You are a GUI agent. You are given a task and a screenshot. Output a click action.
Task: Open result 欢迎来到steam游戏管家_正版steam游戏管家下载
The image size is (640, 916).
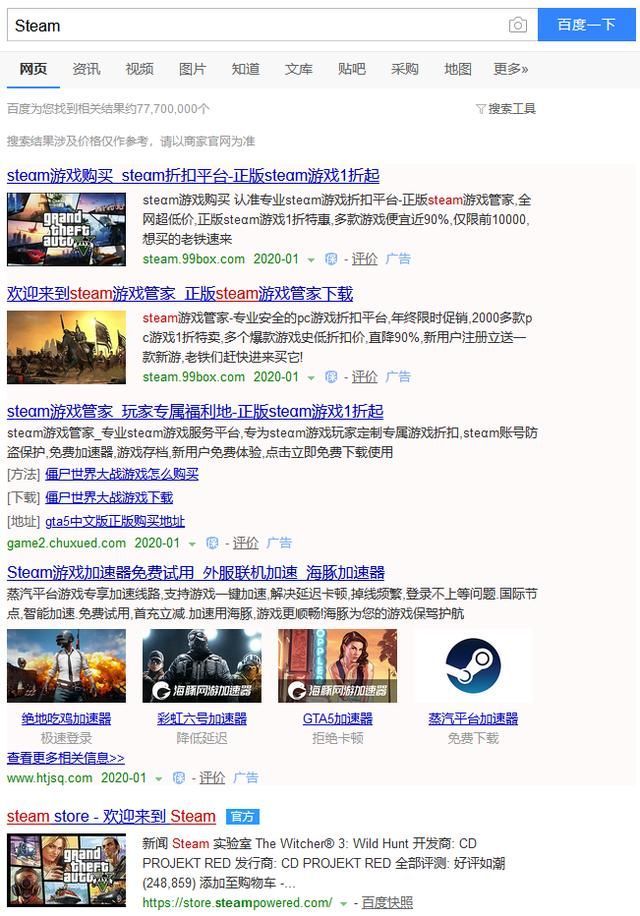[x=180, y=293]
